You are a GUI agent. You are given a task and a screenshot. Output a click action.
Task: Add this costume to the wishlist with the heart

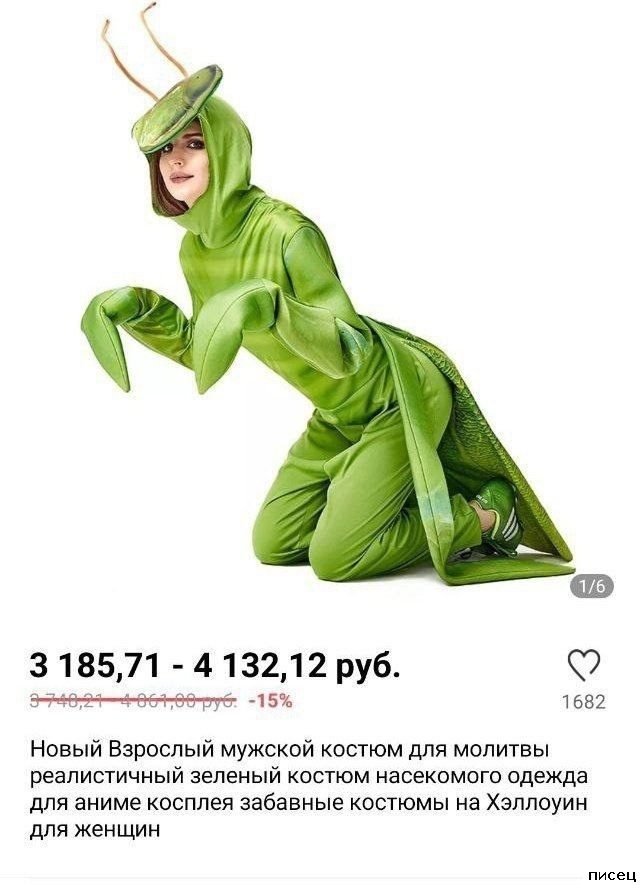click(583, 665)
